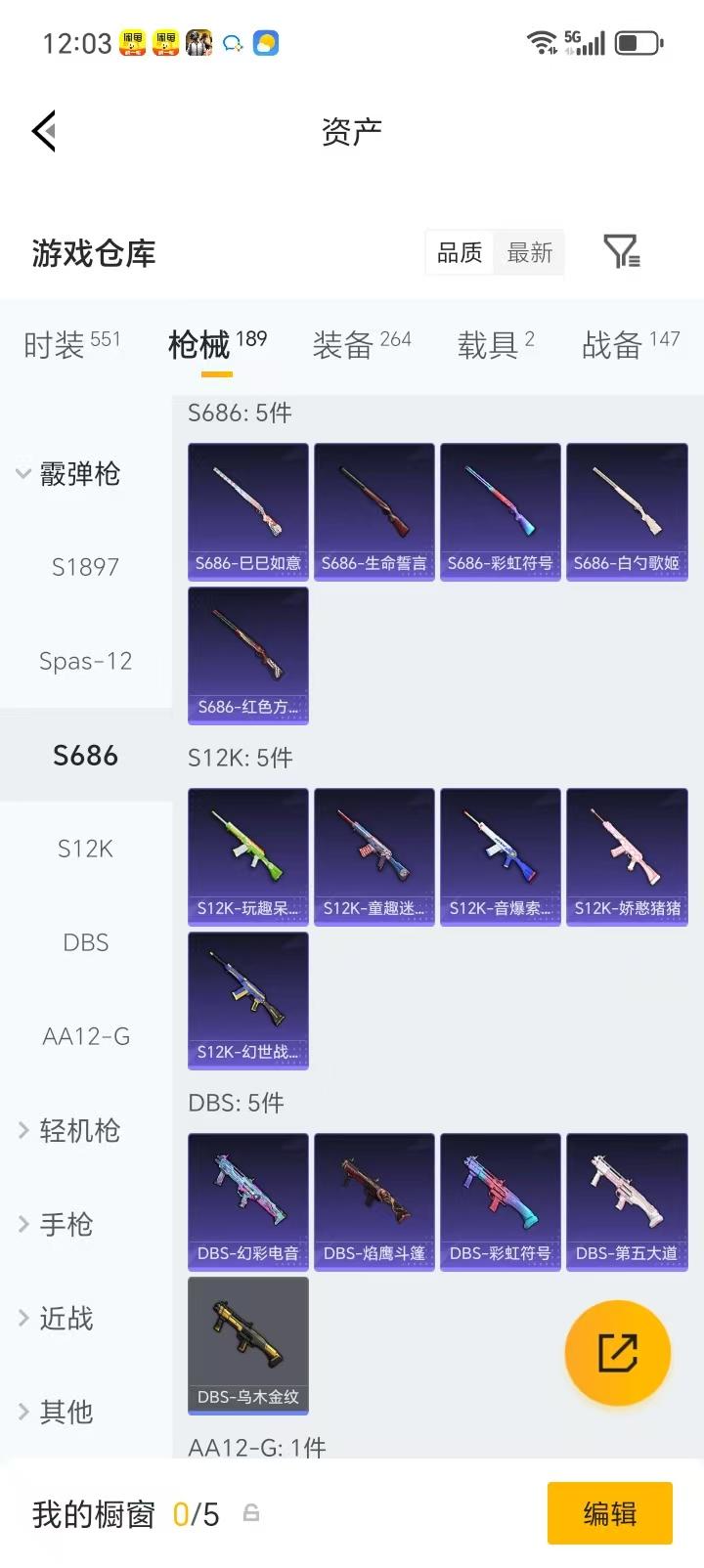The height and width of the screenshot is (1568, 704).
Task: Switch to the 战备 tab
Action: click(x=630, y=344)
